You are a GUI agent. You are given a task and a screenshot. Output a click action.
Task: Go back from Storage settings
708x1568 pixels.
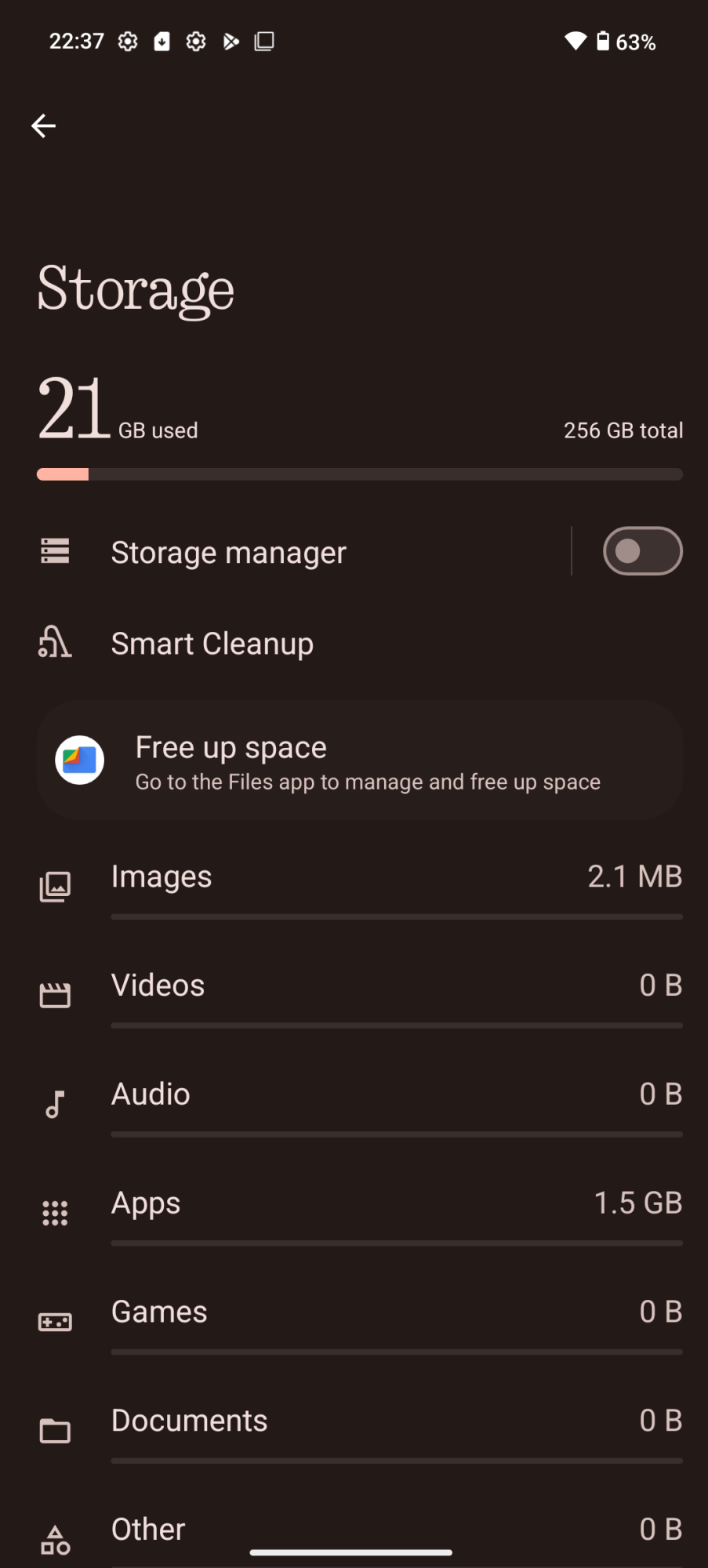pos(44,125)
